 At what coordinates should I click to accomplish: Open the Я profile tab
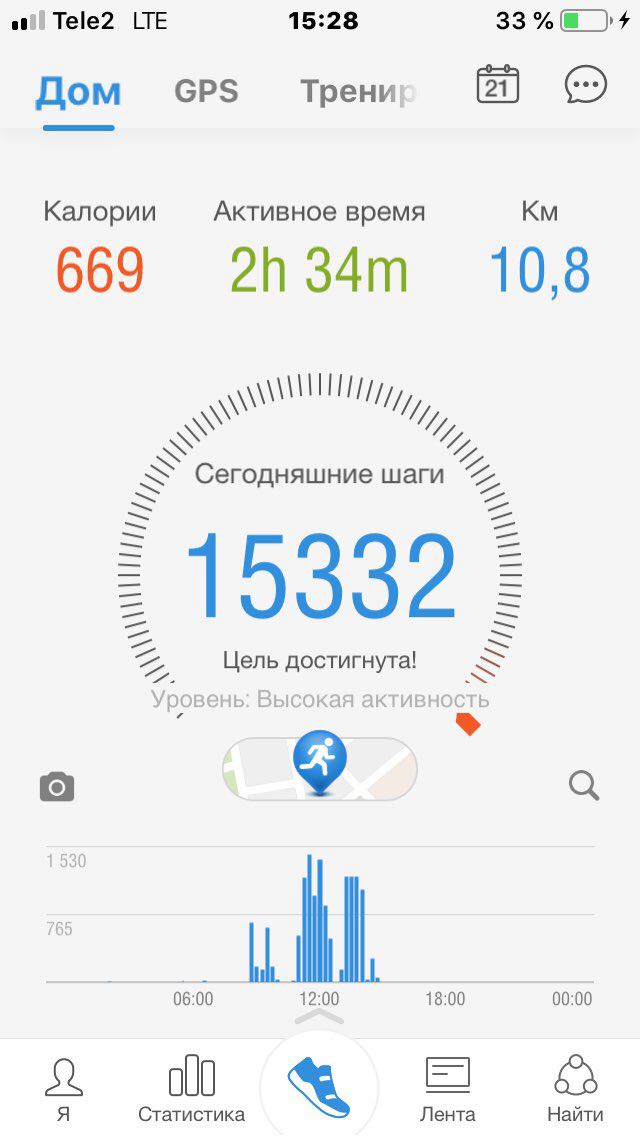(x=63, y=1090)
